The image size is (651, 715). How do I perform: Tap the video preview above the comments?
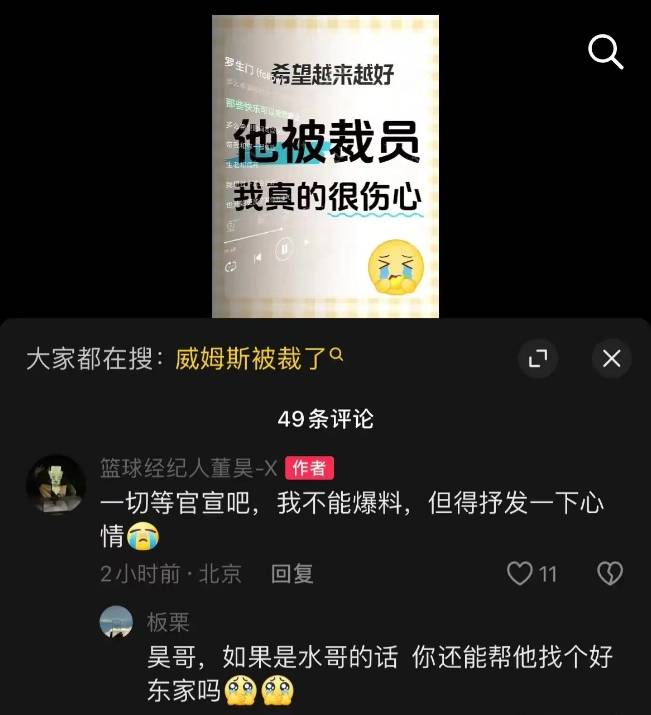point(325,166)
